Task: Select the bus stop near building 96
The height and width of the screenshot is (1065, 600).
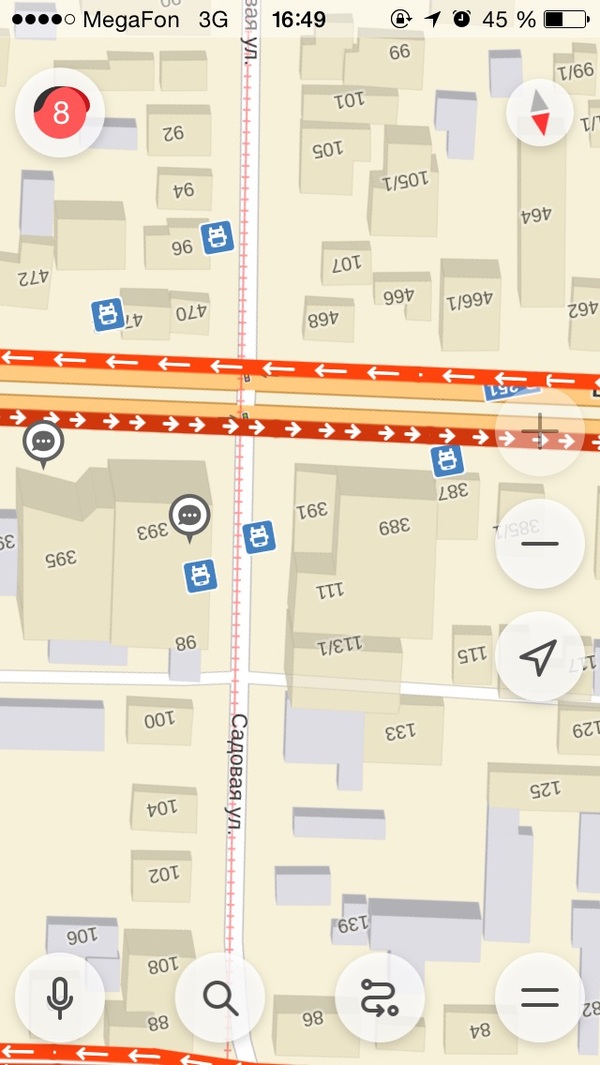Action: pyautogui.click(x=217, y=237)
